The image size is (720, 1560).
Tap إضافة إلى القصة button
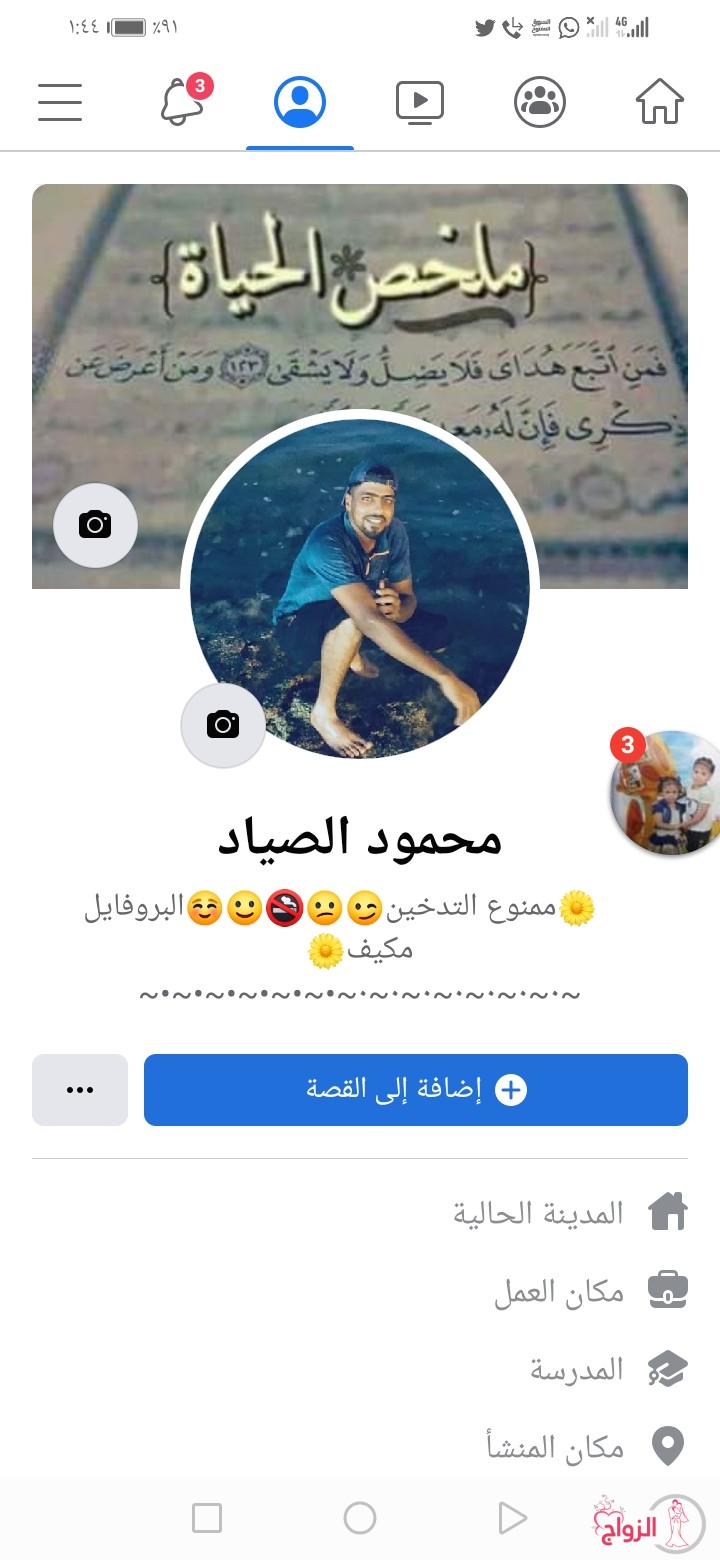[416, 1090]
